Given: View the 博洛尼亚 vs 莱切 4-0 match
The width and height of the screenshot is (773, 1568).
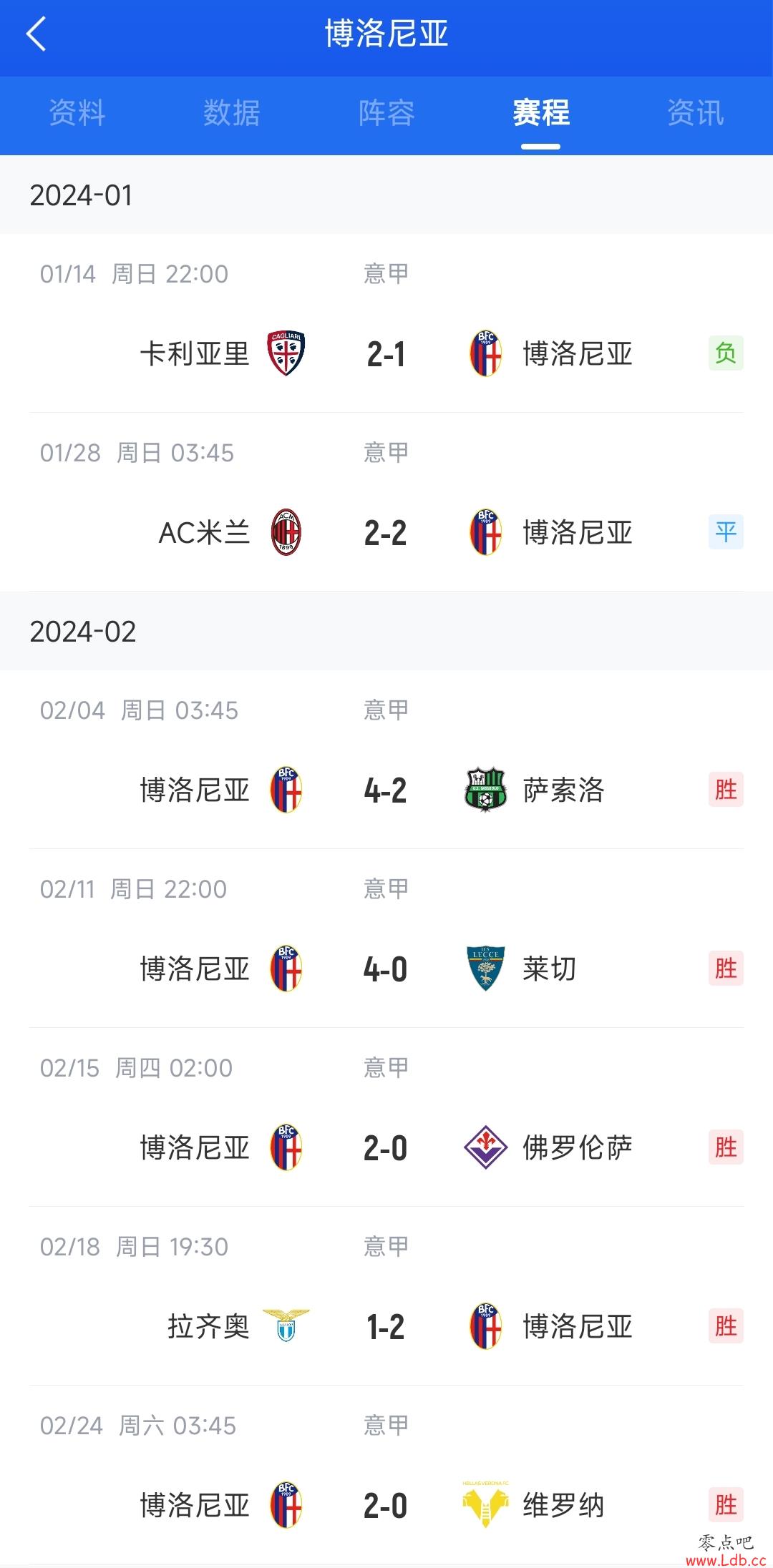Looking at the screenshot, I should tap(386, 939).
